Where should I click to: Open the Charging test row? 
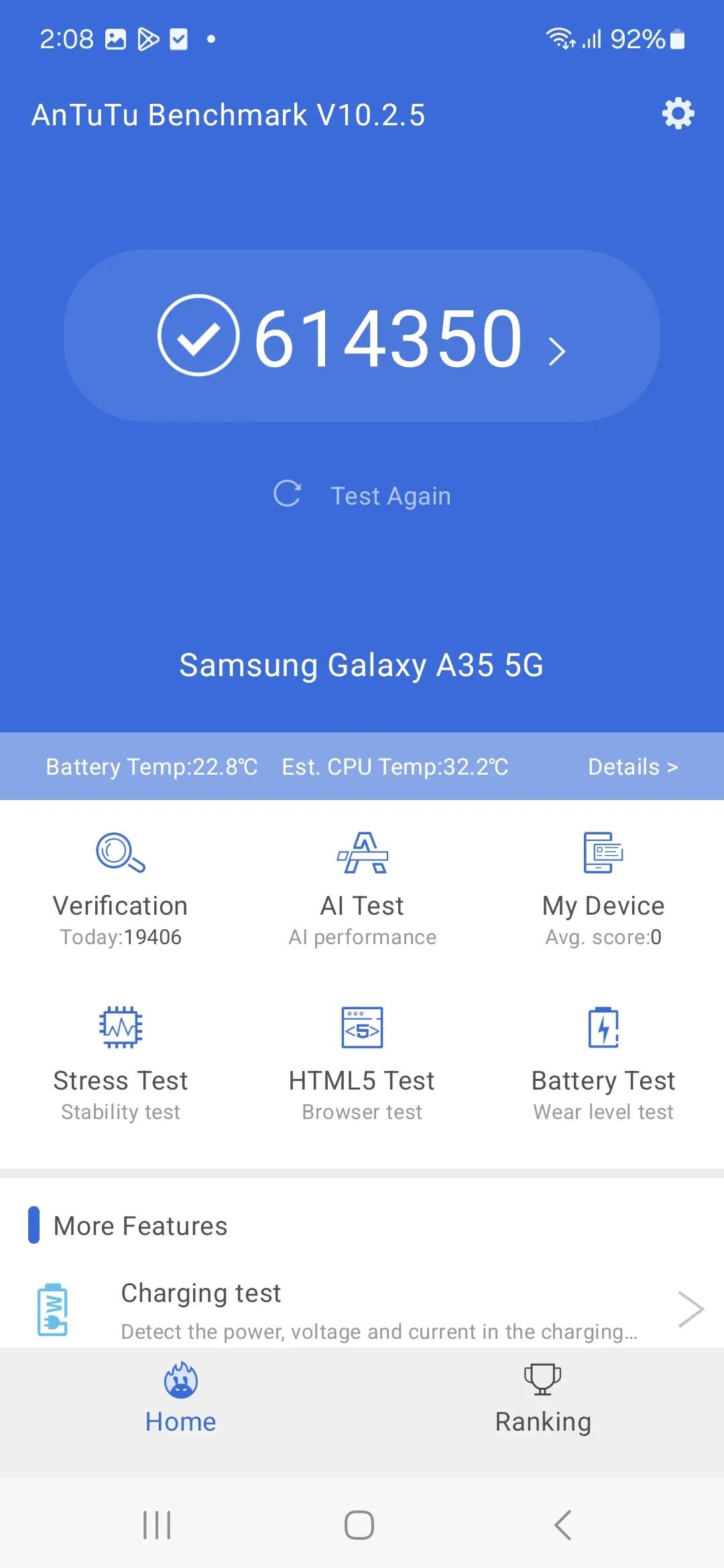[362, 1309]
